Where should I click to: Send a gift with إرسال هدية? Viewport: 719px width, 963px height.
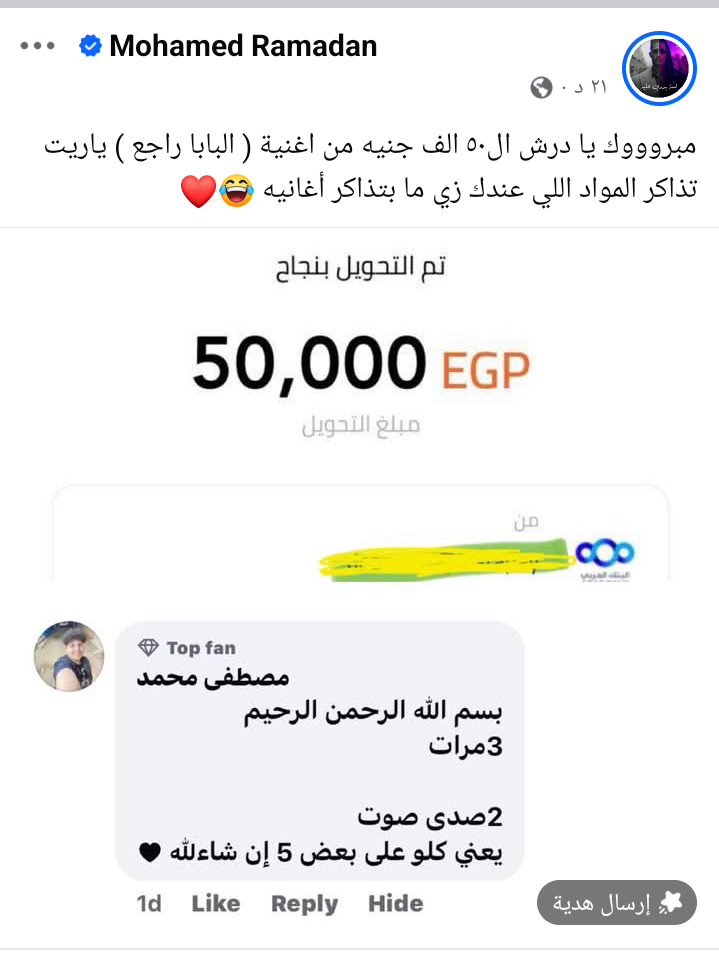tap(617, 903)
